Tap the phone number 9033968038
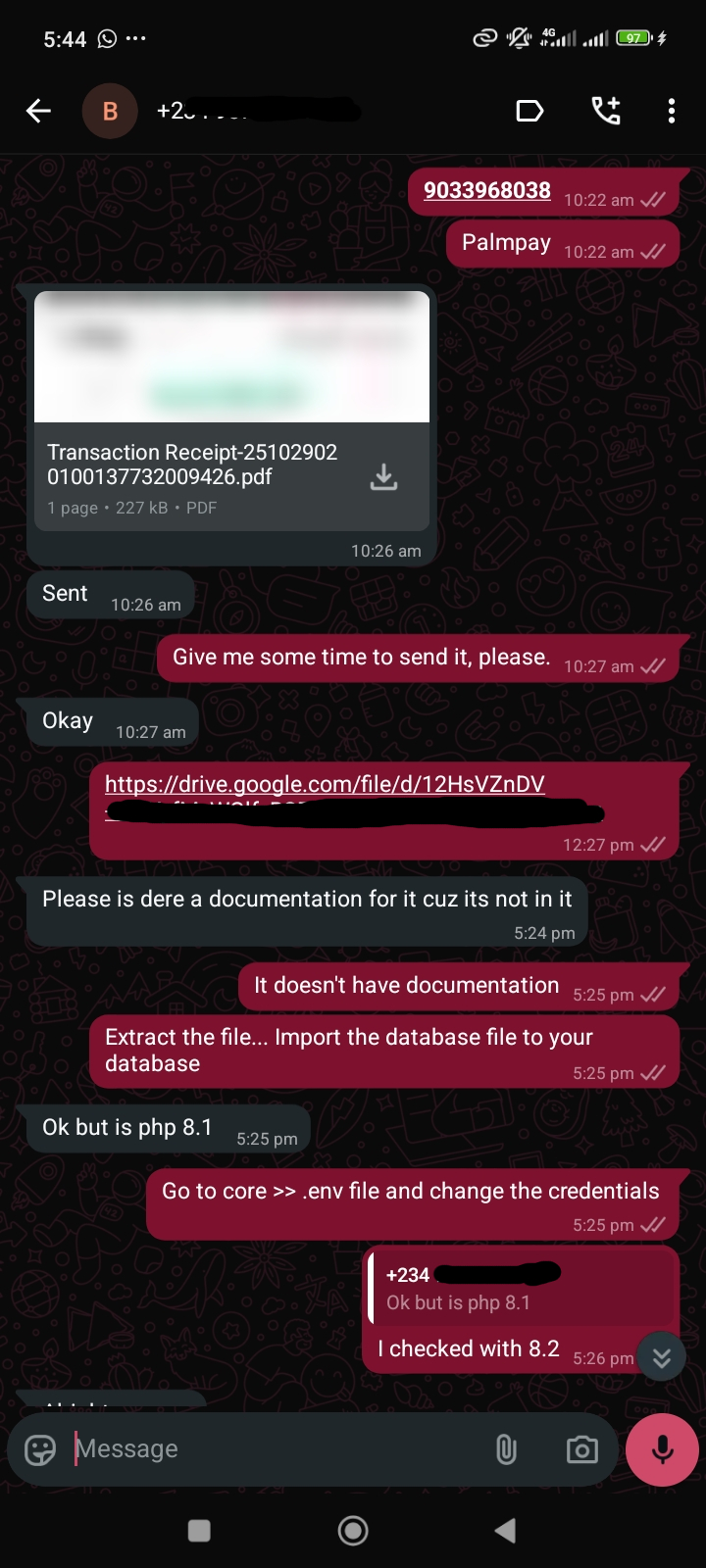The width and height of the screenshot is (706, 1568). 487,190
